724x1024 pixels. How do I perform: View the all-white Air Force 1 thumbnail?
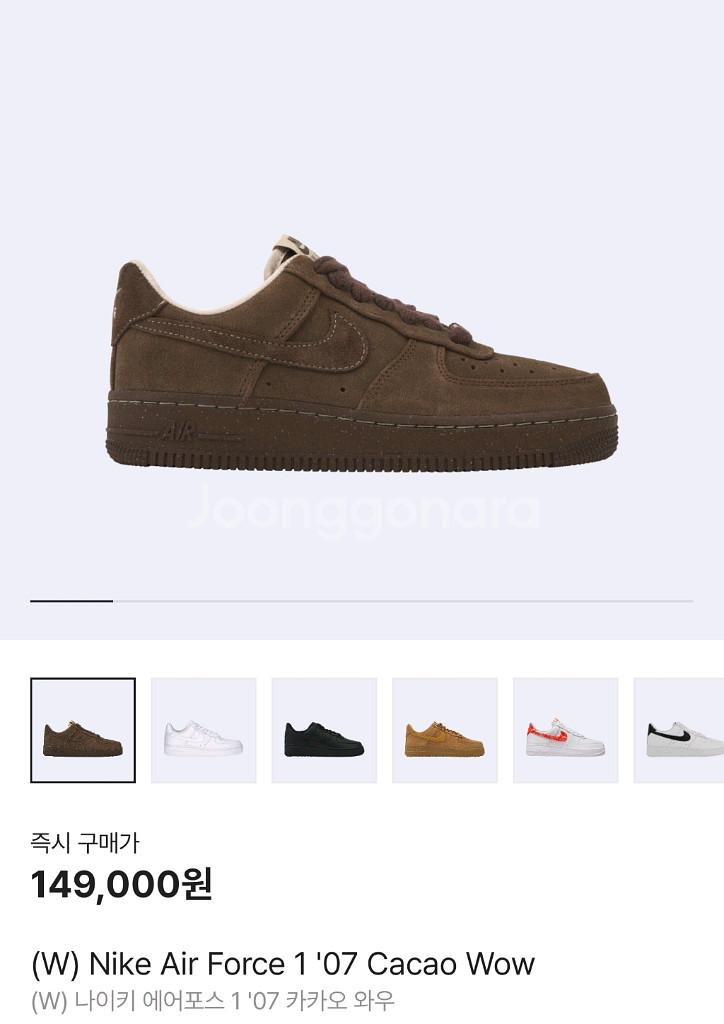(x=204, y=730)
